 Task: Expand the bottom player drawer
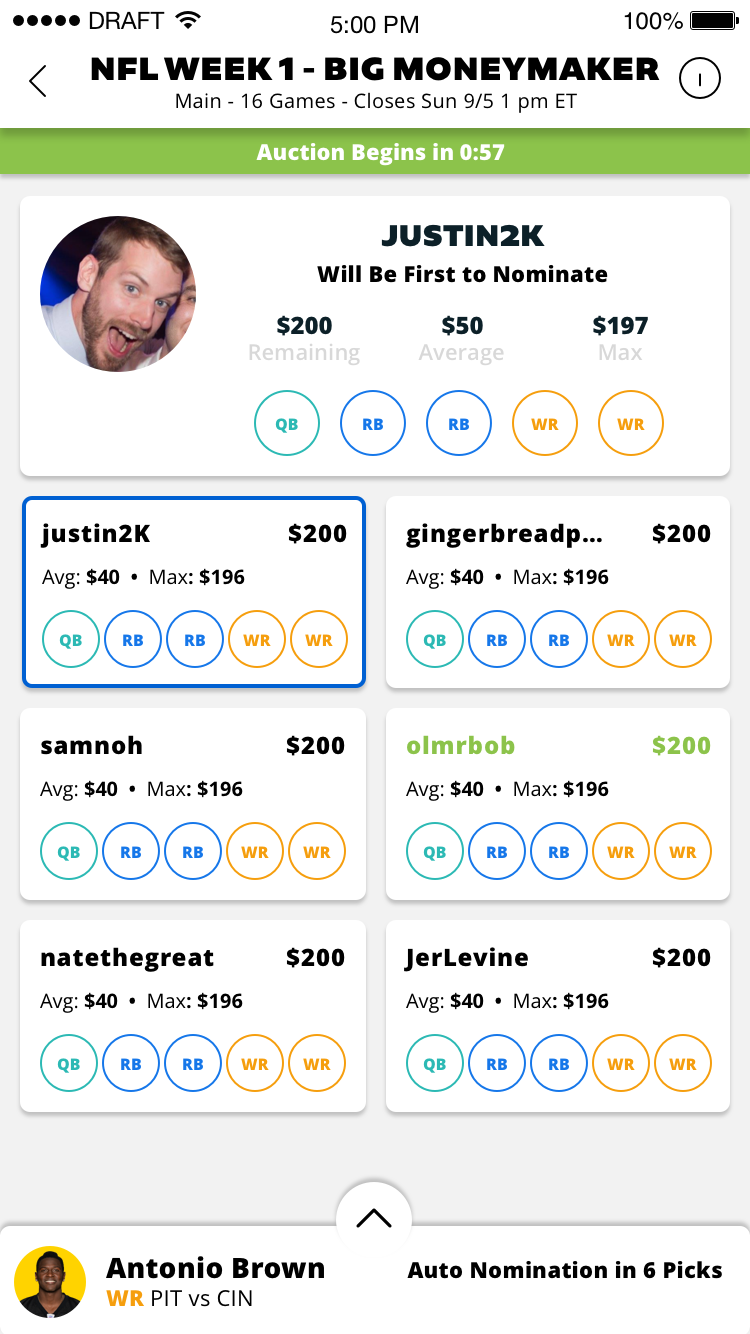click(x=374, y=1217)
